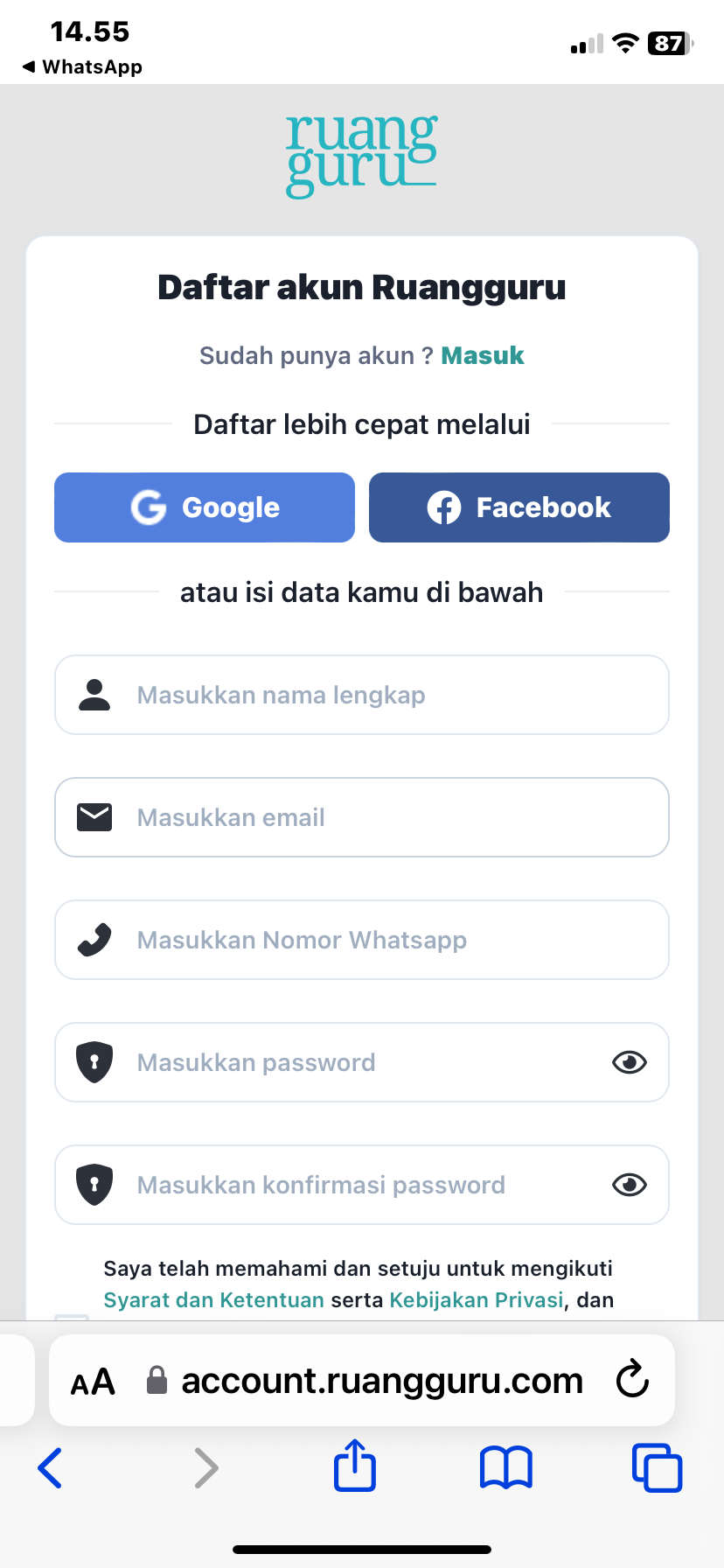Select the konfirmasi password field

350,1185
